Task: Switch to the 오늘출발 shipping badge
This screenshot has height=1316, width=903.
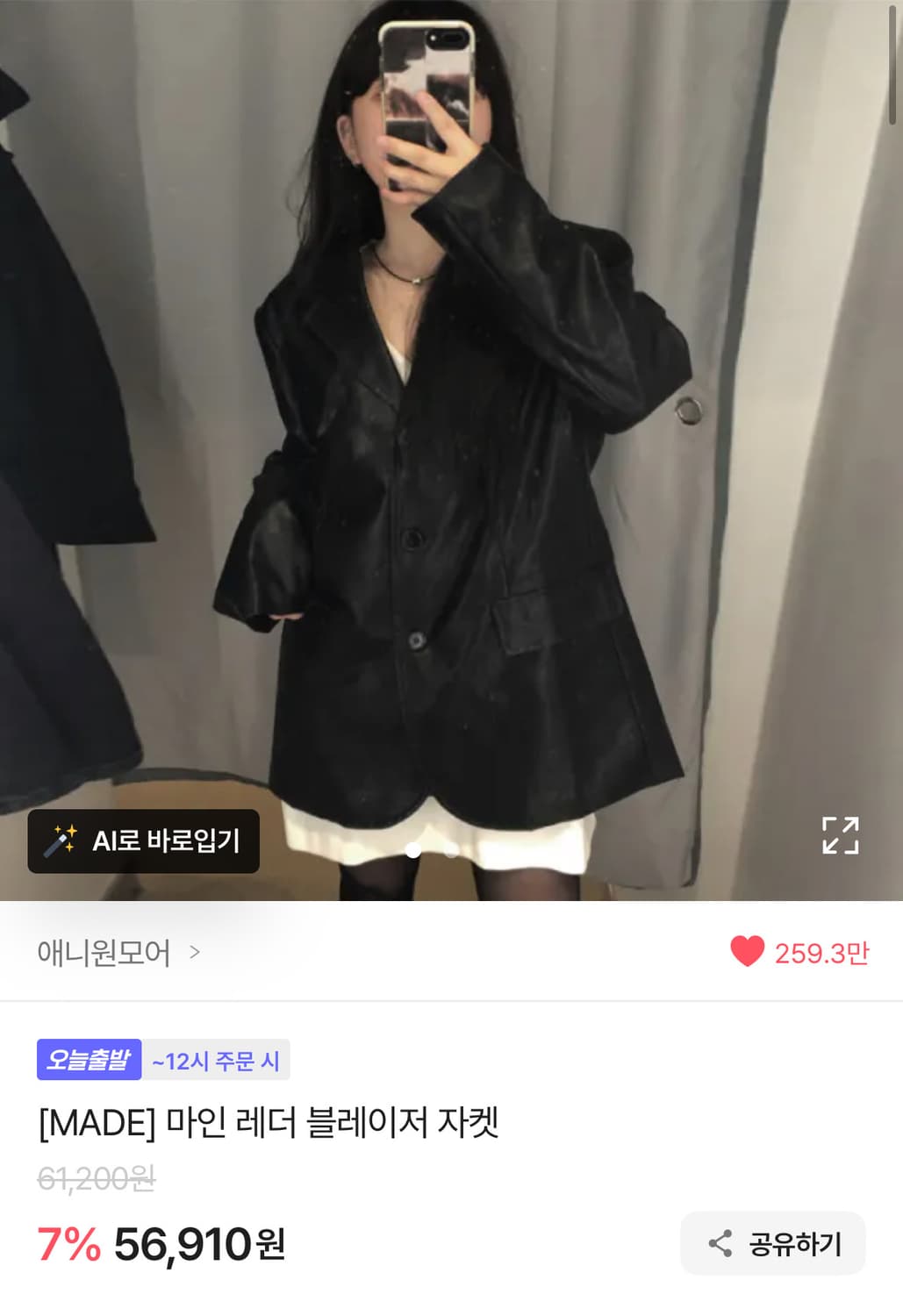Action: pos(88,1062)
